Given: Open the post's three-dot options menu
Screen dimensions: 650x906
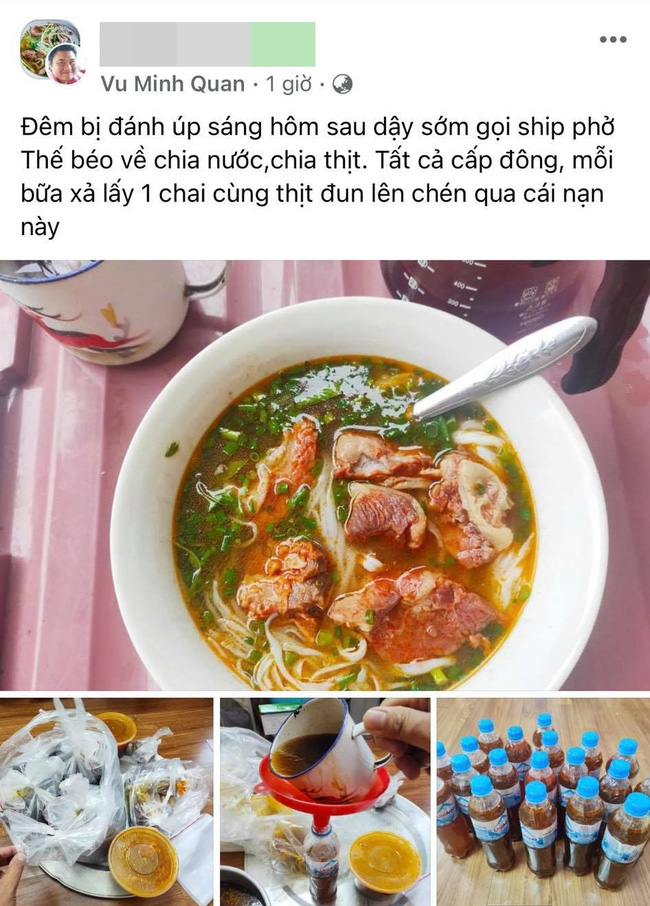Looking at the screenshot, I should 612,39.
